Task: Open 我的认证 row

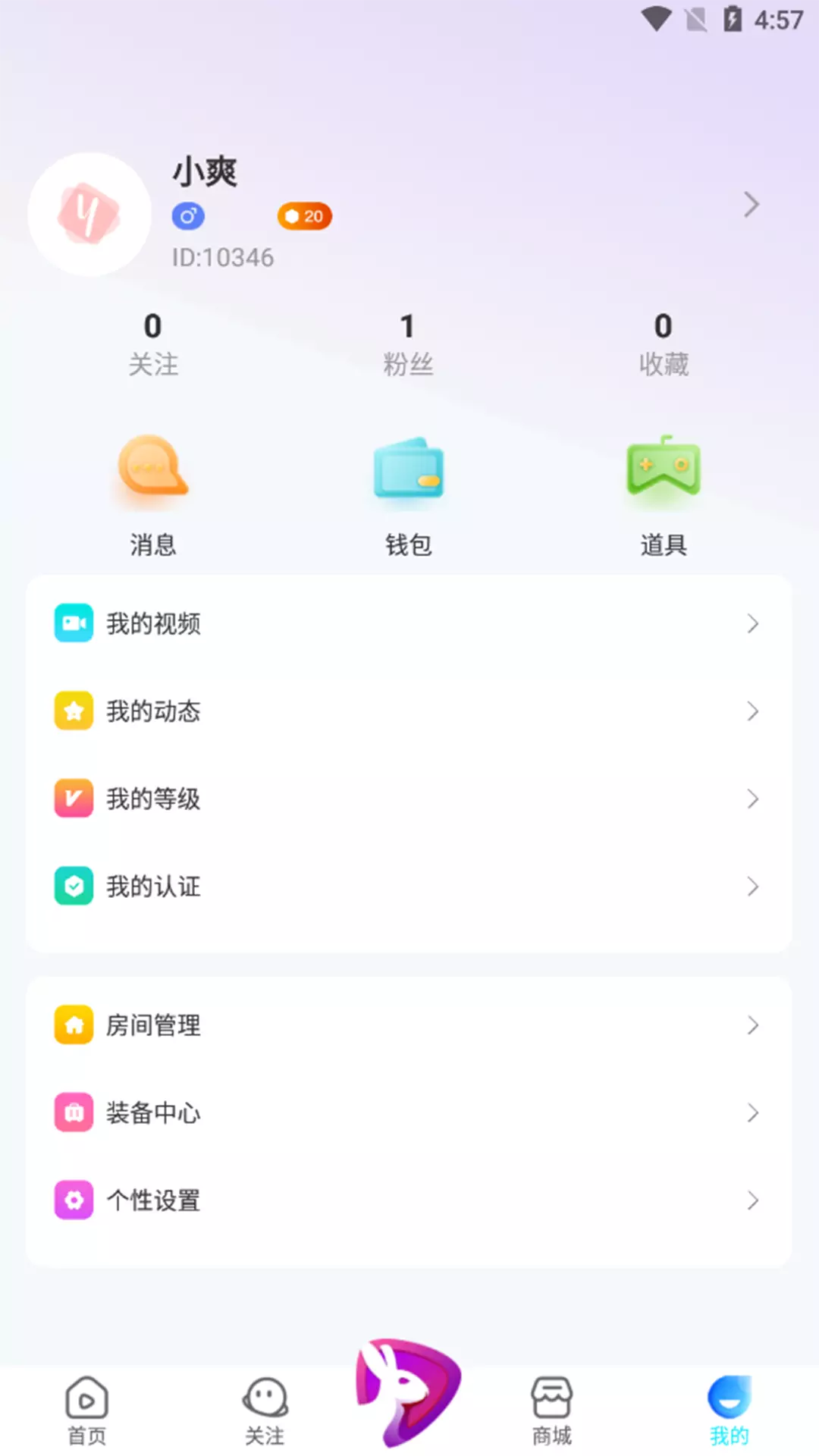Action: coord(409,886)
